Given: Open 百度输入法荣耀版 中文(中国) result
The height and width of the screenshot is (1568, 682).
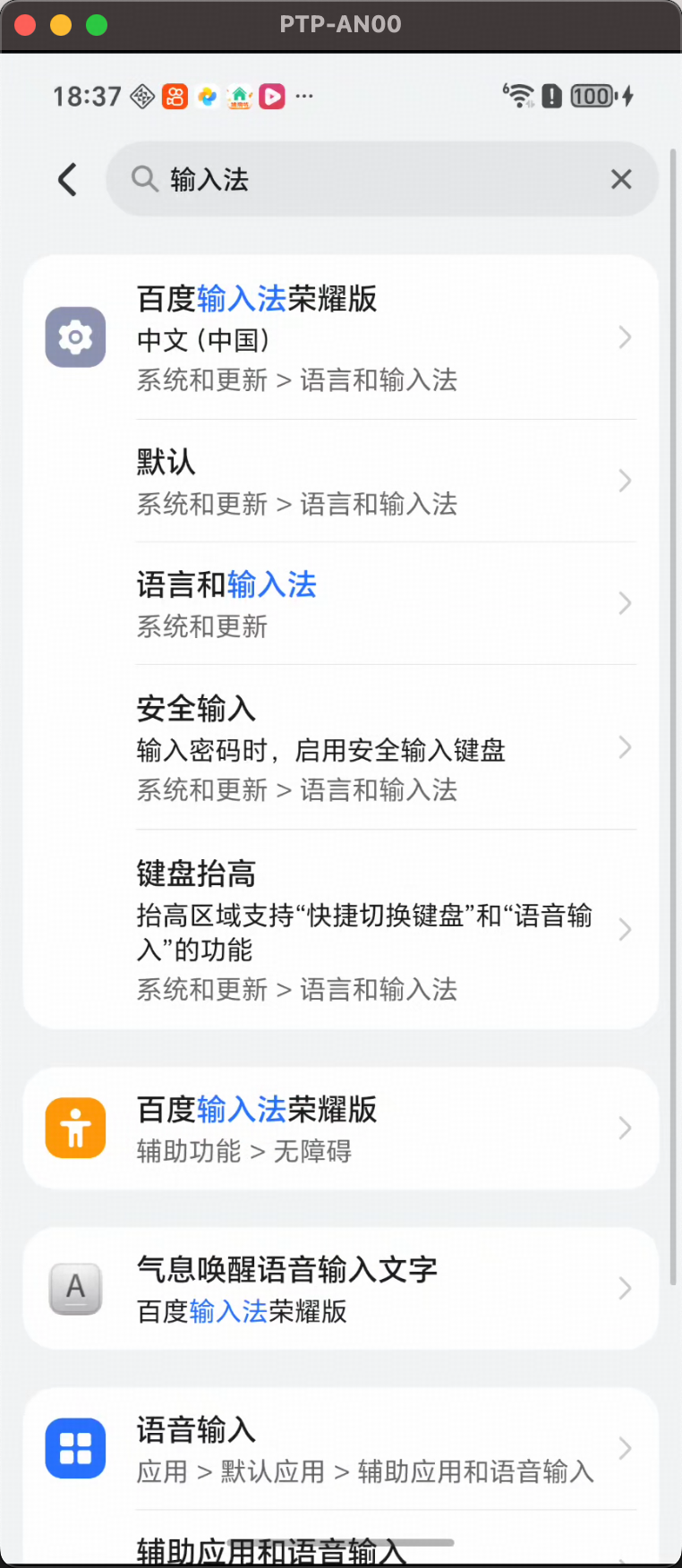Looking at the screenshot, I should click(340, 338).
